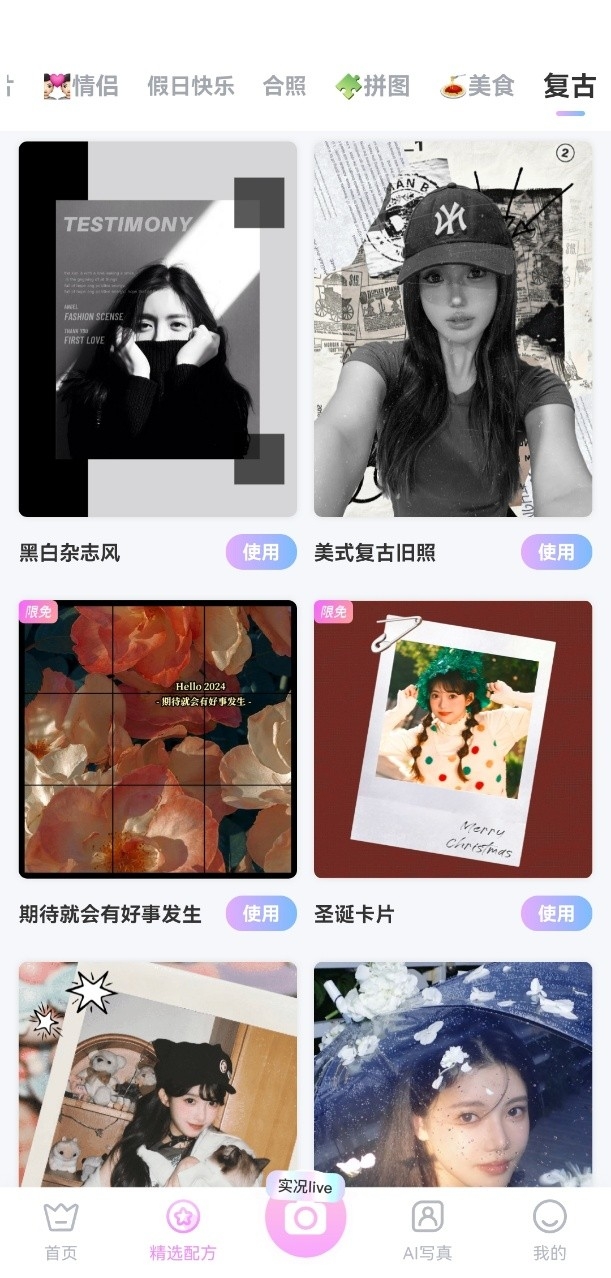Apply the 美式复古旧照 template with 使用

(556, 552)
